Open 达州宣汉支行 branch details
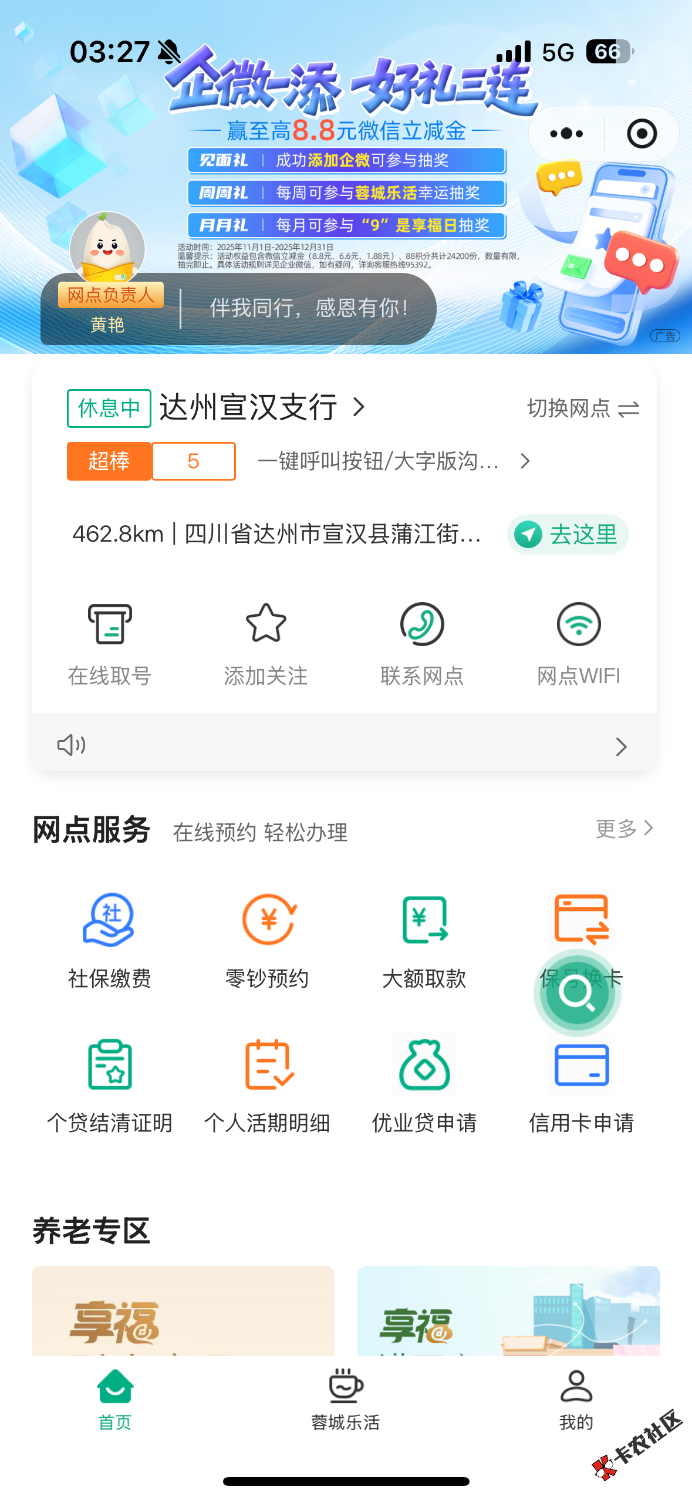 tap(260, 408)
